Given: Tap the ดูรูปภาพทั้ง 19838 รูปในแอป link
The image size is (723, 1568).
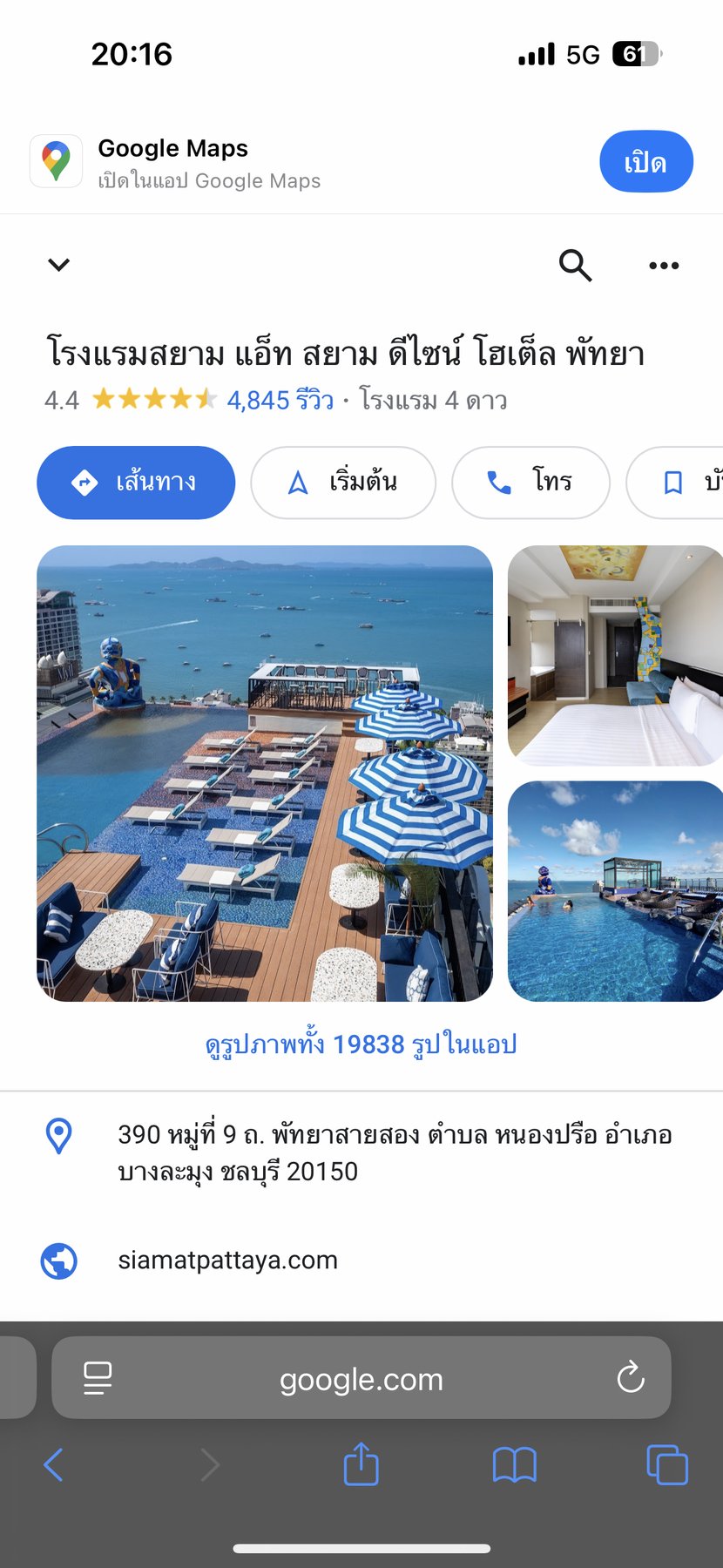Looking at the screenshot, I should tap(361, 1044).
